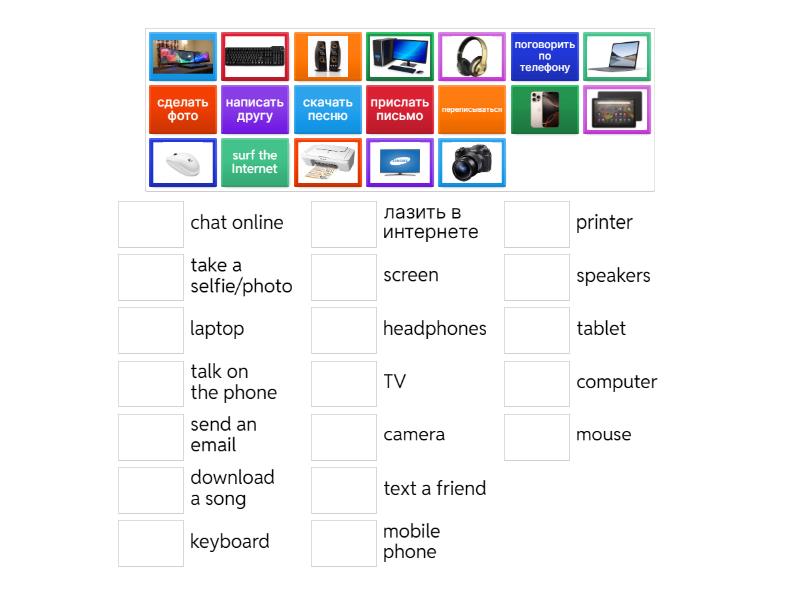Choose the printer picture tile
Viewport: 800px width, 600px height.
tap(328, 162)
